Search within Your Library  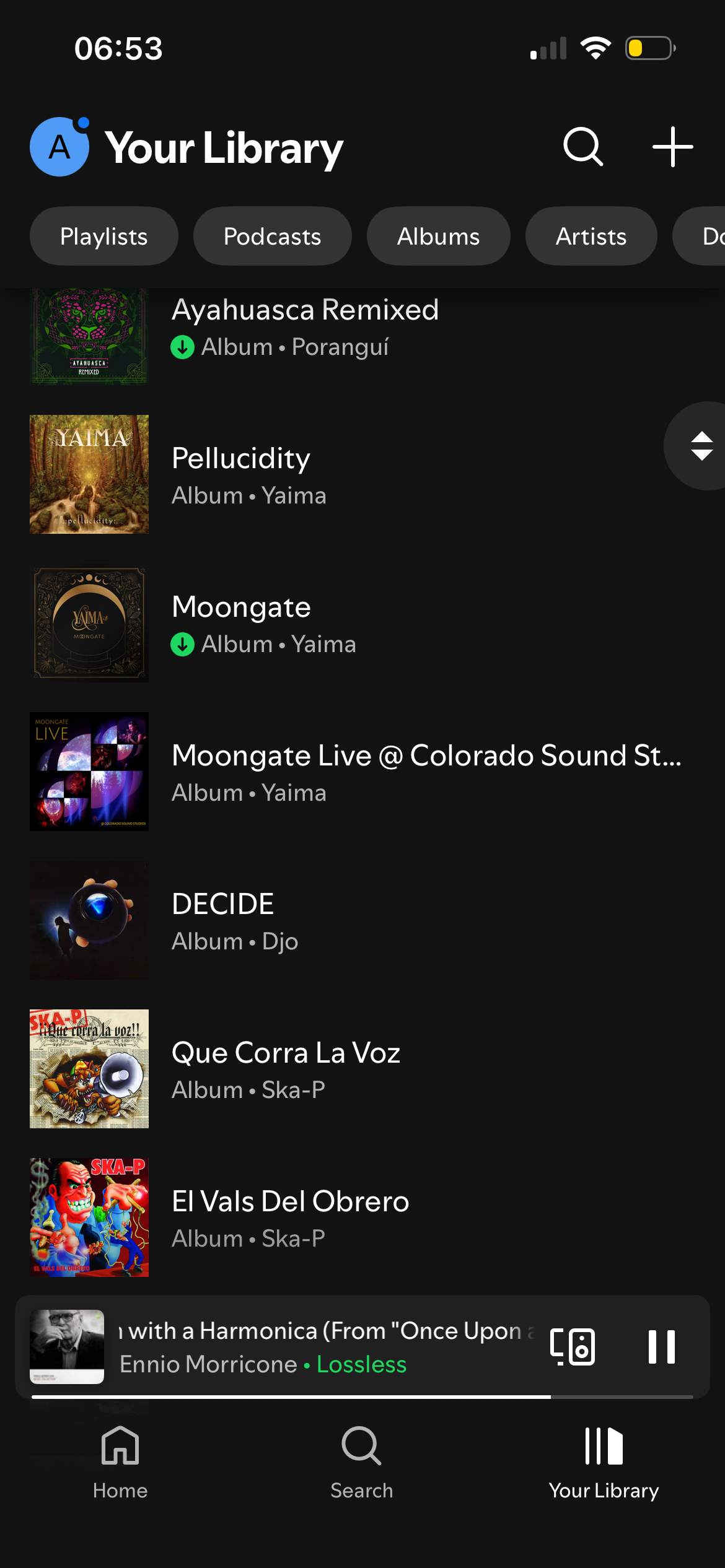[x=582, y=147]
